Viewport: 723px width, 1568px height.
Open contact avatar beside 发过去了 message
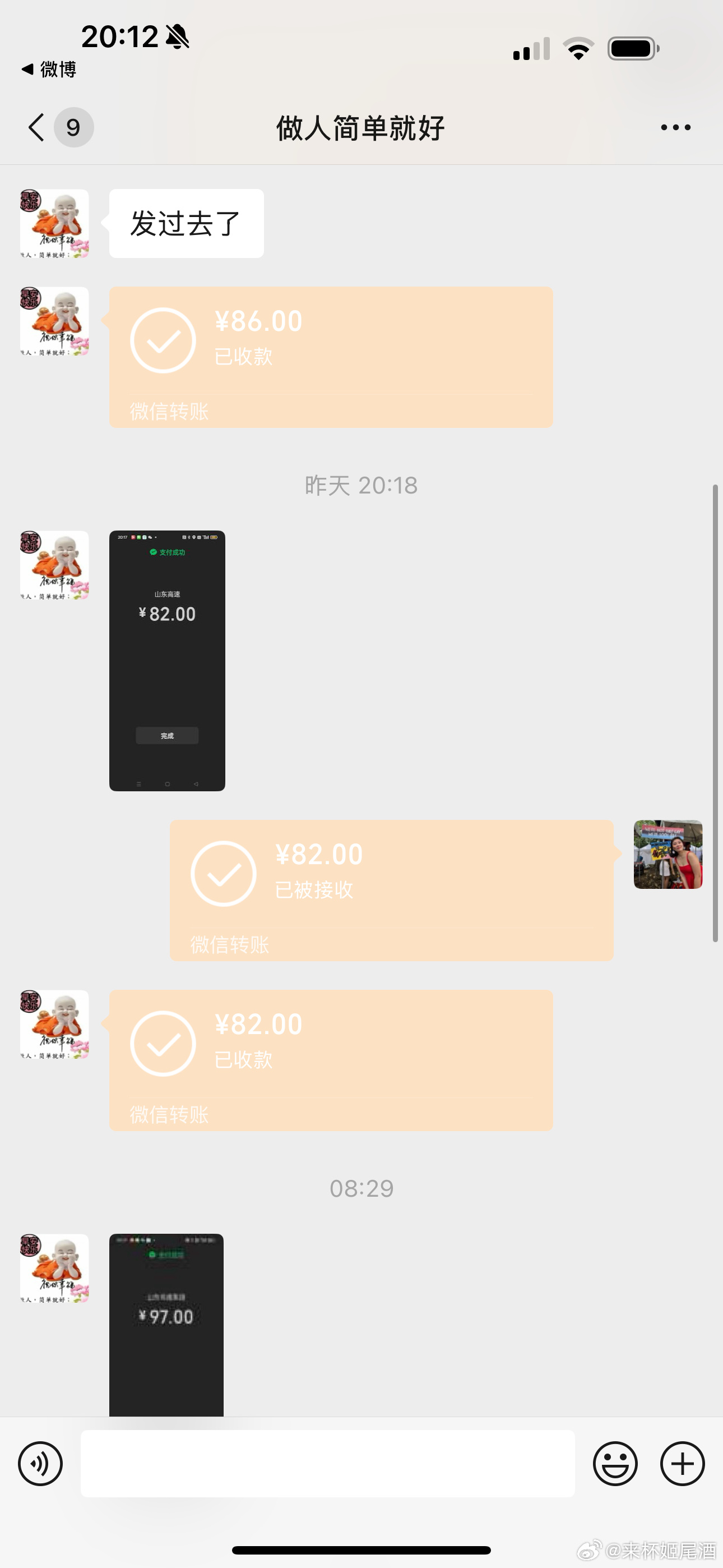point(55,223)
